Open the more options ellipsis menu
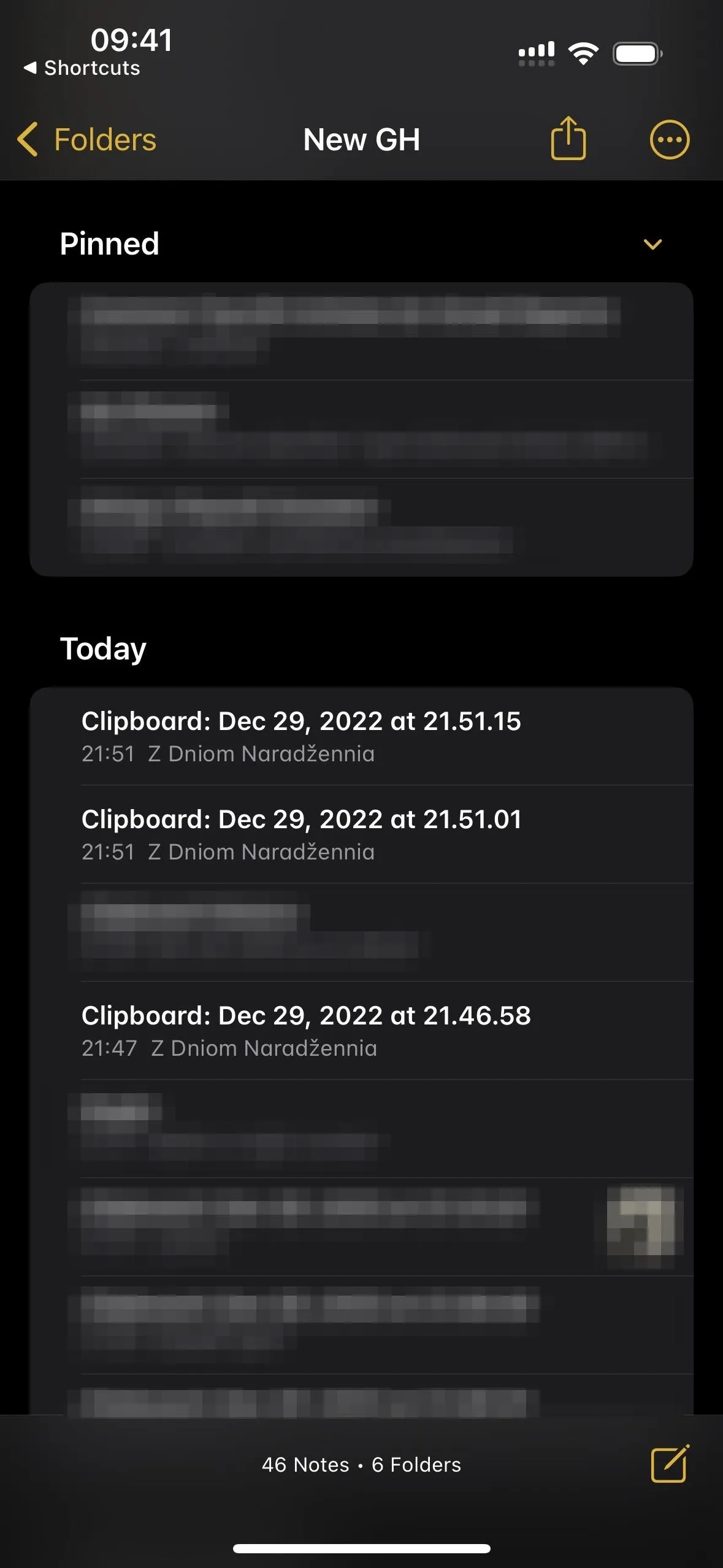723x1568 pixels. click(669, 139)
